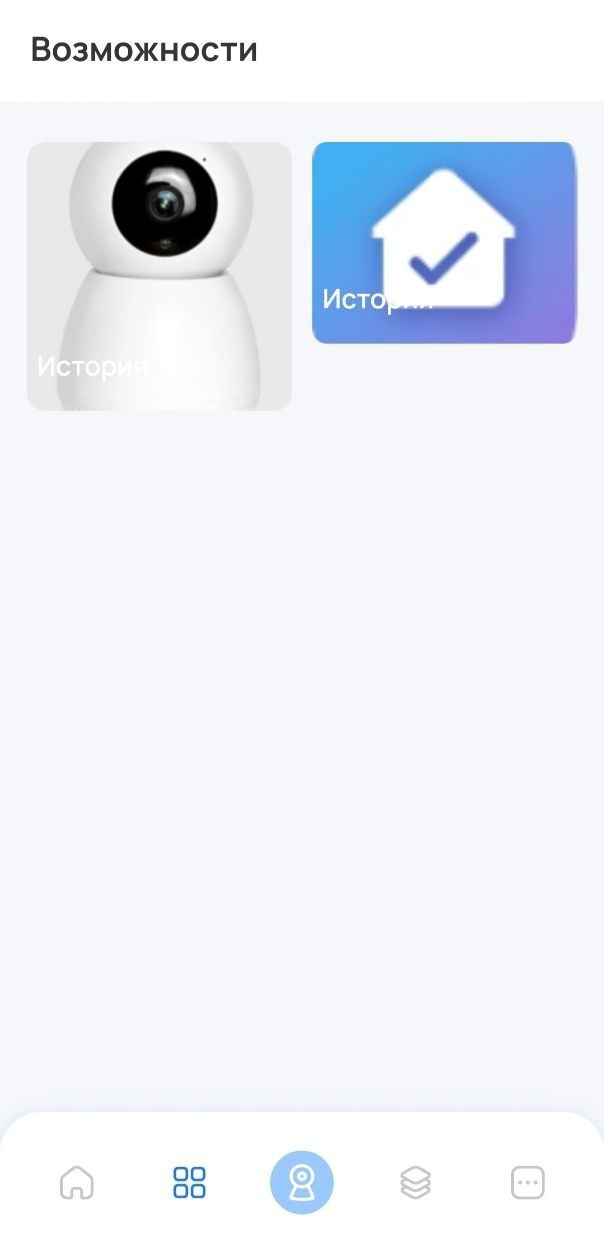This screenshot has width=604, height=1244.
Task: Open the camera История card
Action: pos(159,276)
